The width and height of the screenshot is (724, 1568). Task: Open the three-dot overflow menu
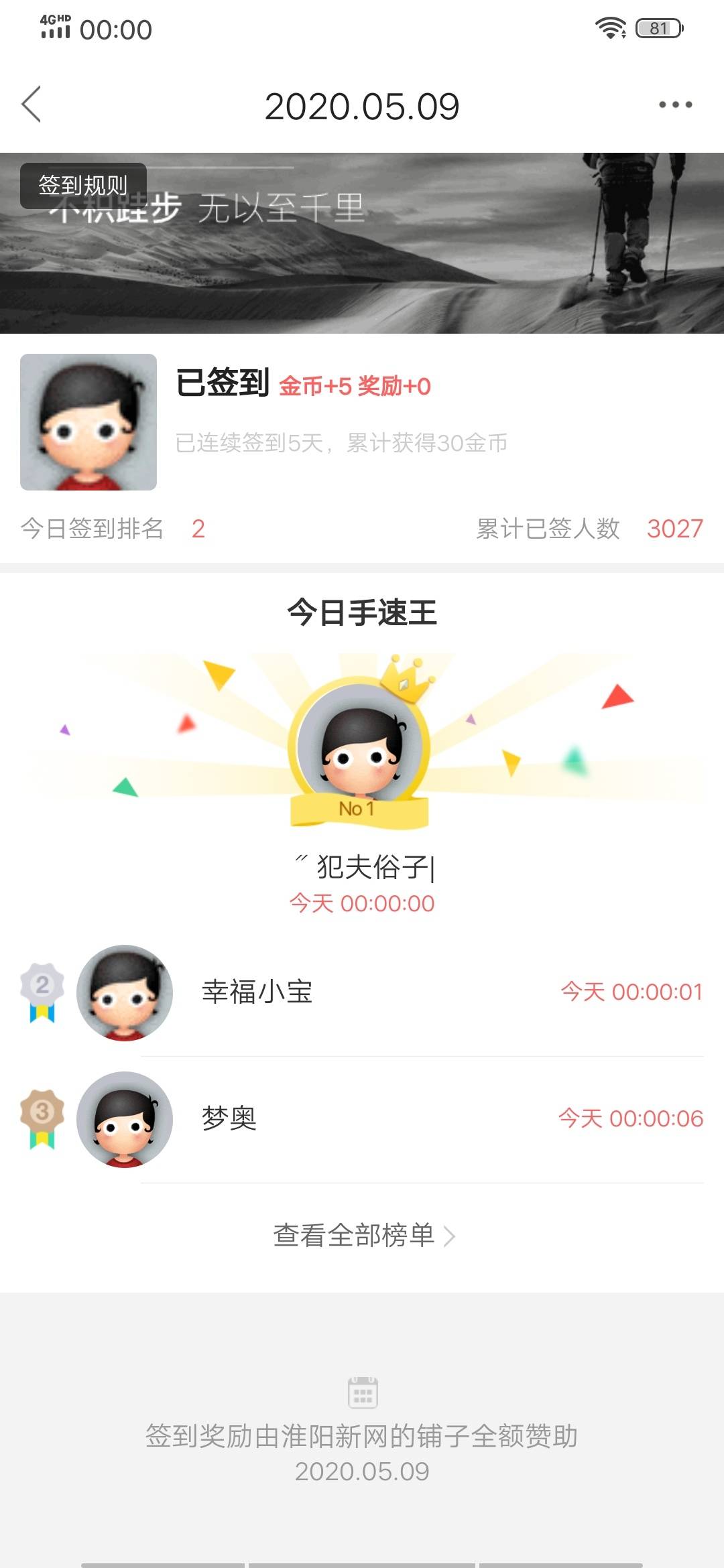click(x=675, y=105)
